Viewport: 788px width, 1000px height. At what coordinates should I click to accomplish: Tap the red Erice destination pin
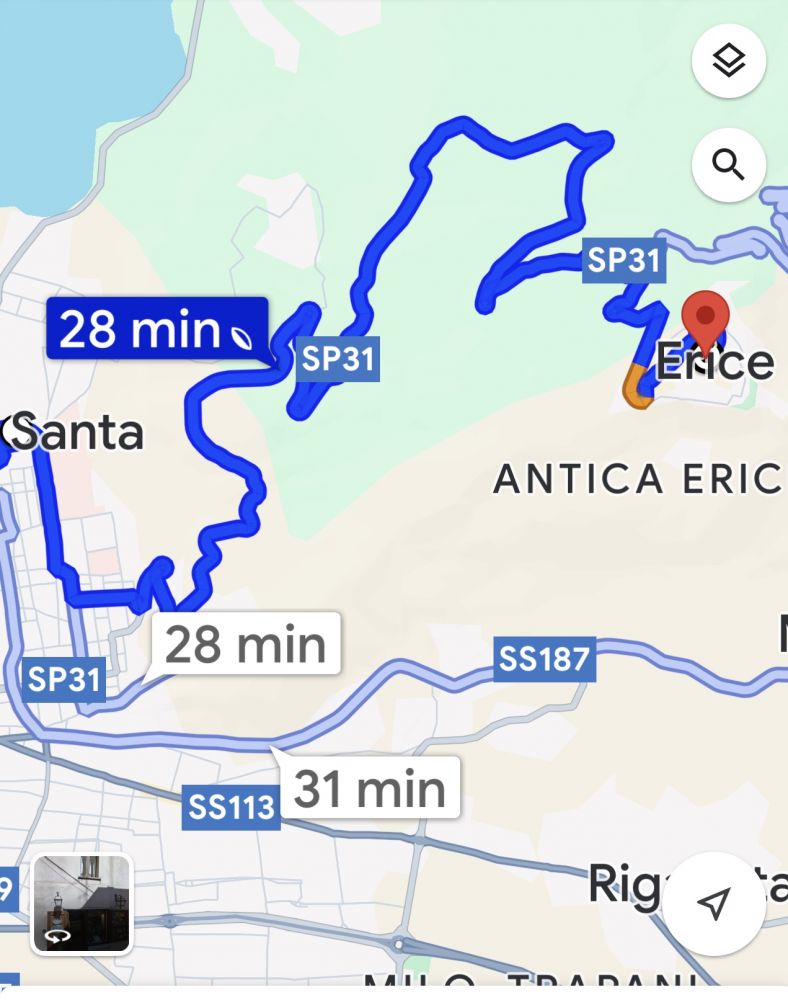[706, 318]
